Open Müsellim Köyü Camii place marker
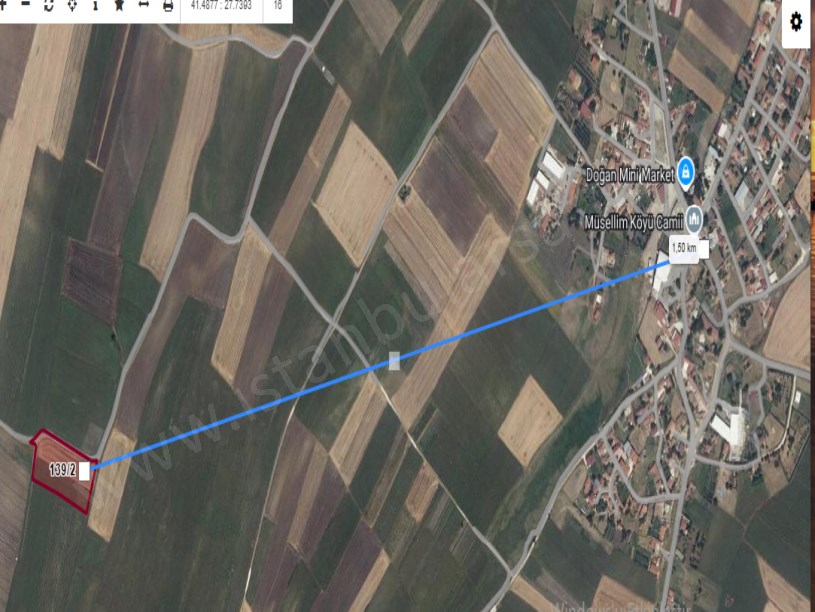The height and width of the screenshot is (612, 815). tap(692, 220)
